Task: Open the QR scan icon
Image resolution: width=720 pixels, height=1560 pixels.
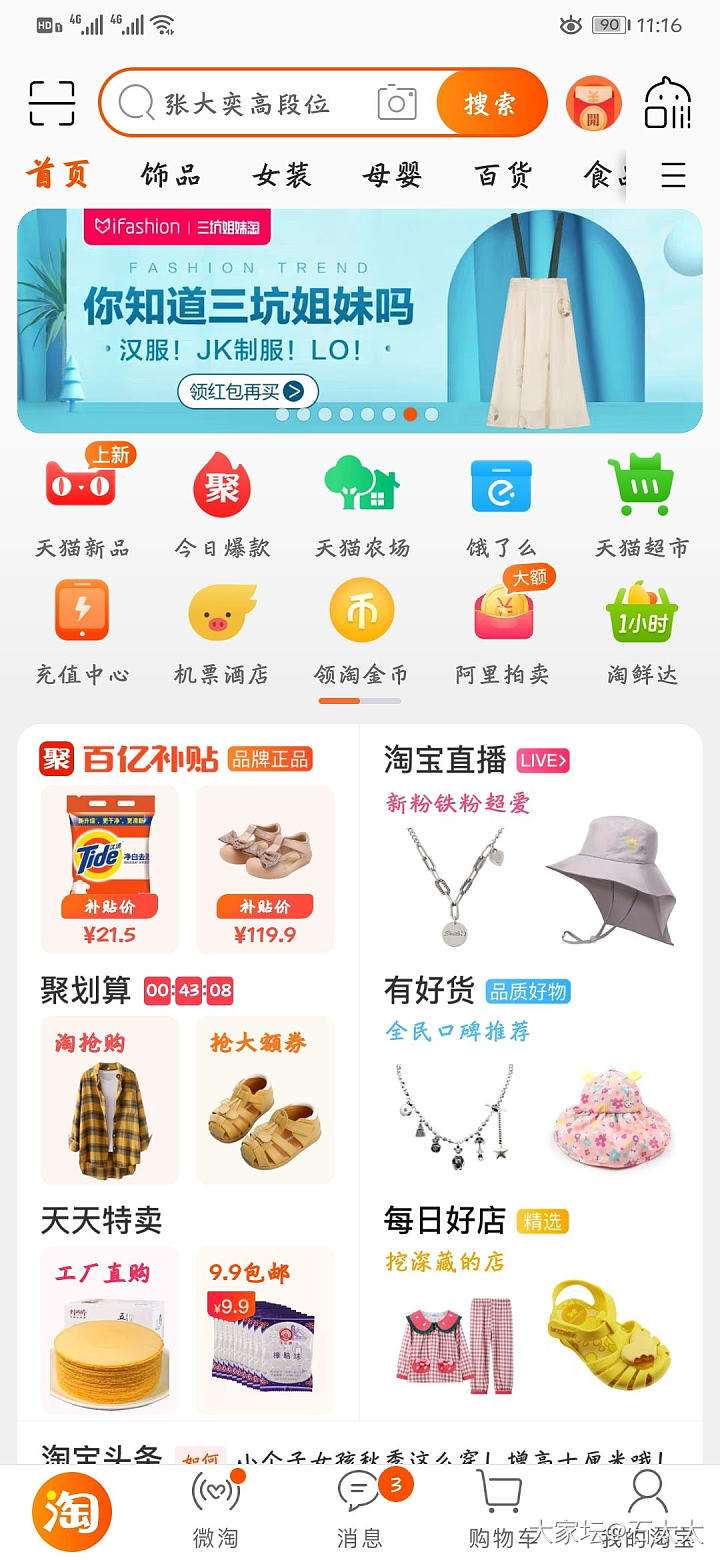Action: click(x=52, y=103)
